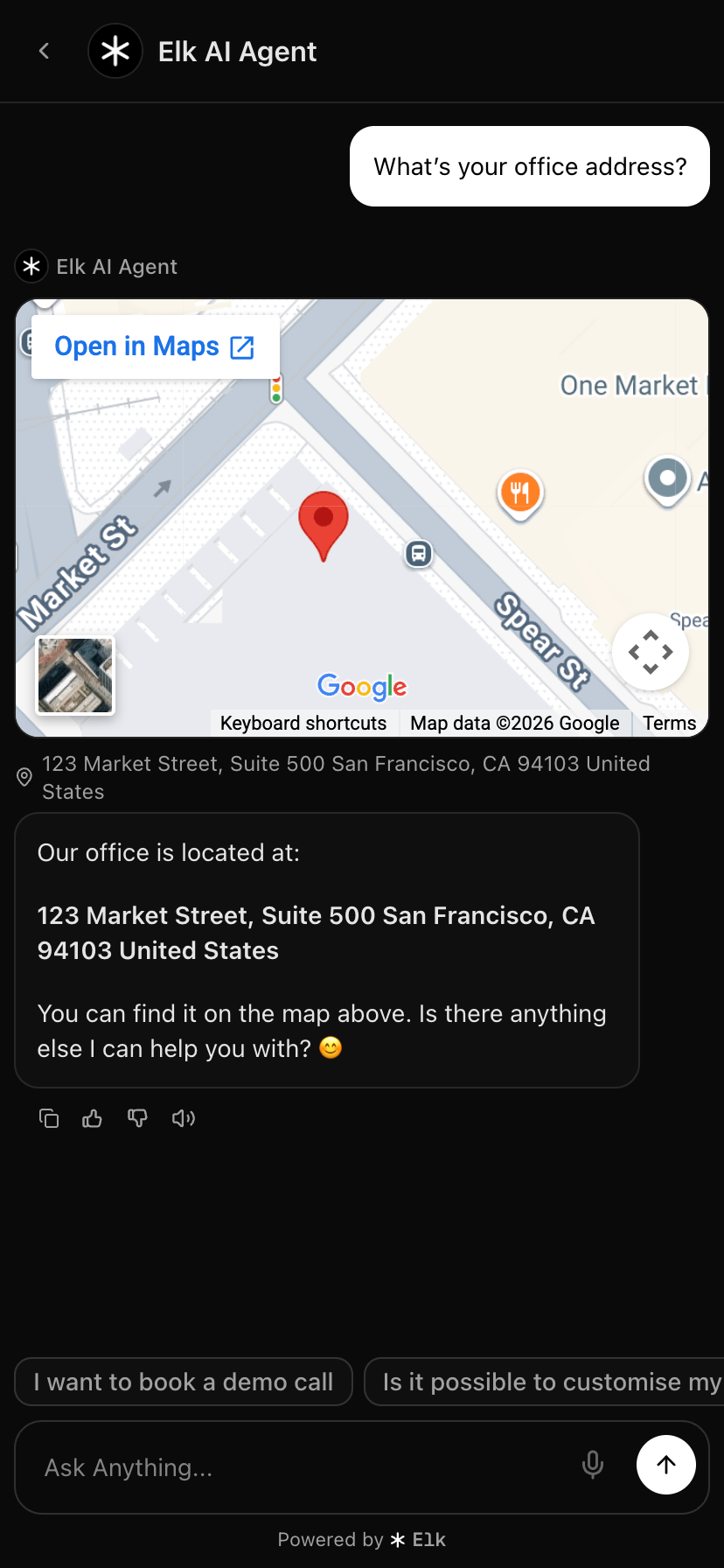Give the reply a thumbs down
The image size is (724, 1568).
(x=137, y=1118)
